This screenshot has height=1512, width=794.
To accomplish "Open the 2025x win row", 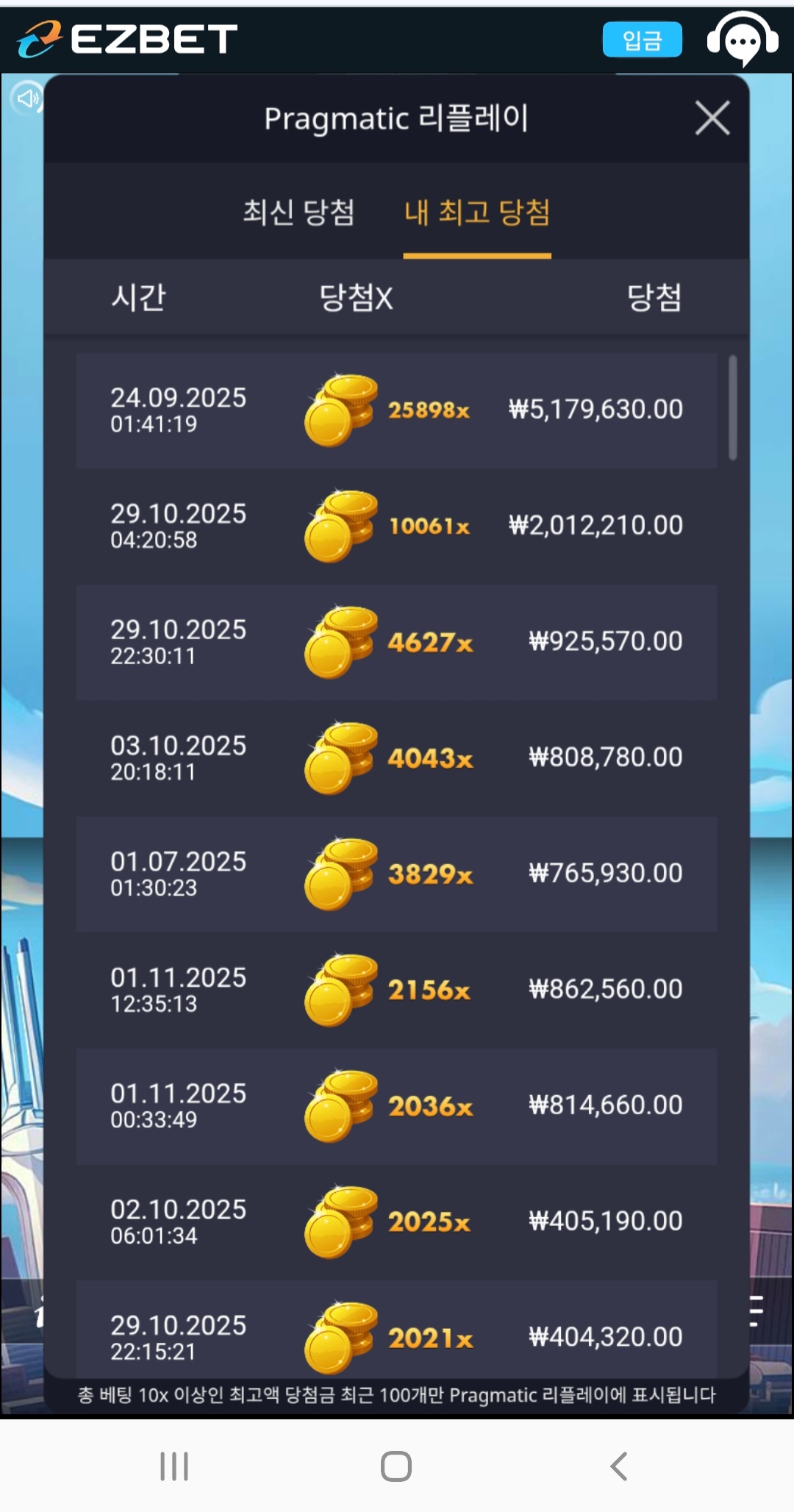I will tap(396, 1222).
